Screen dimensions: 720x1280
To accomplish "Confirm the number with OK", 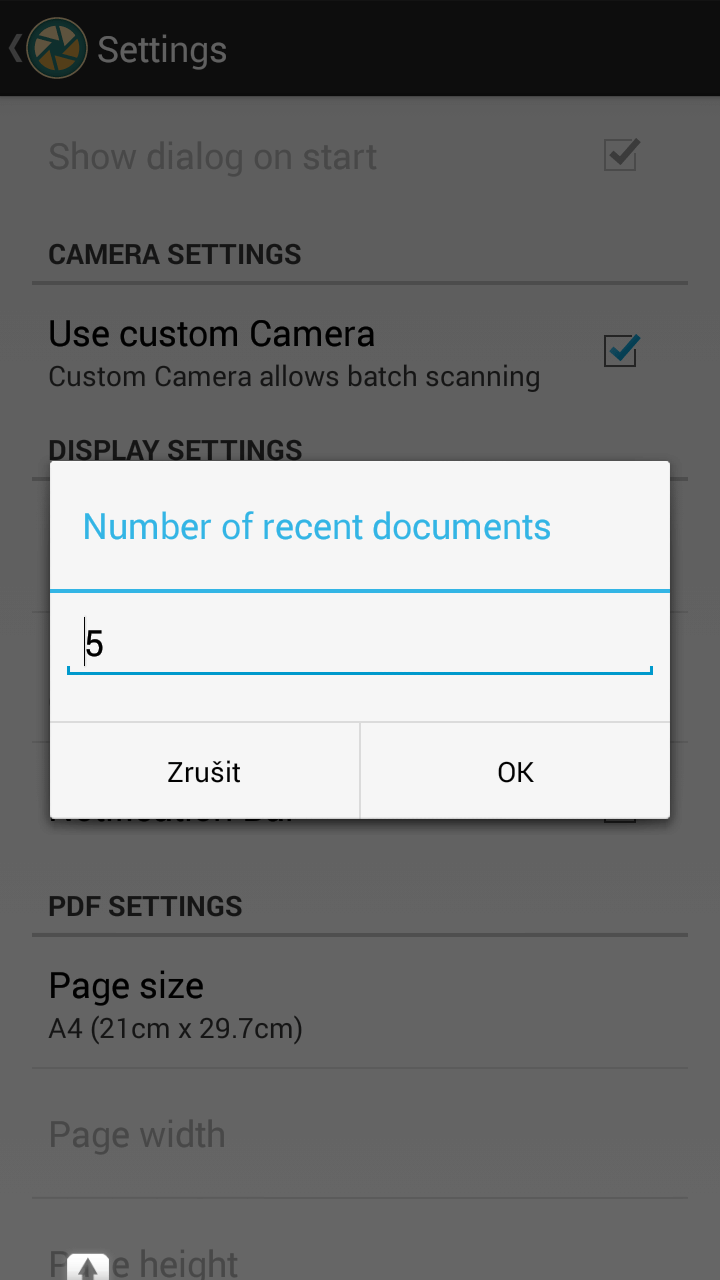I will (x=515, y=772).
